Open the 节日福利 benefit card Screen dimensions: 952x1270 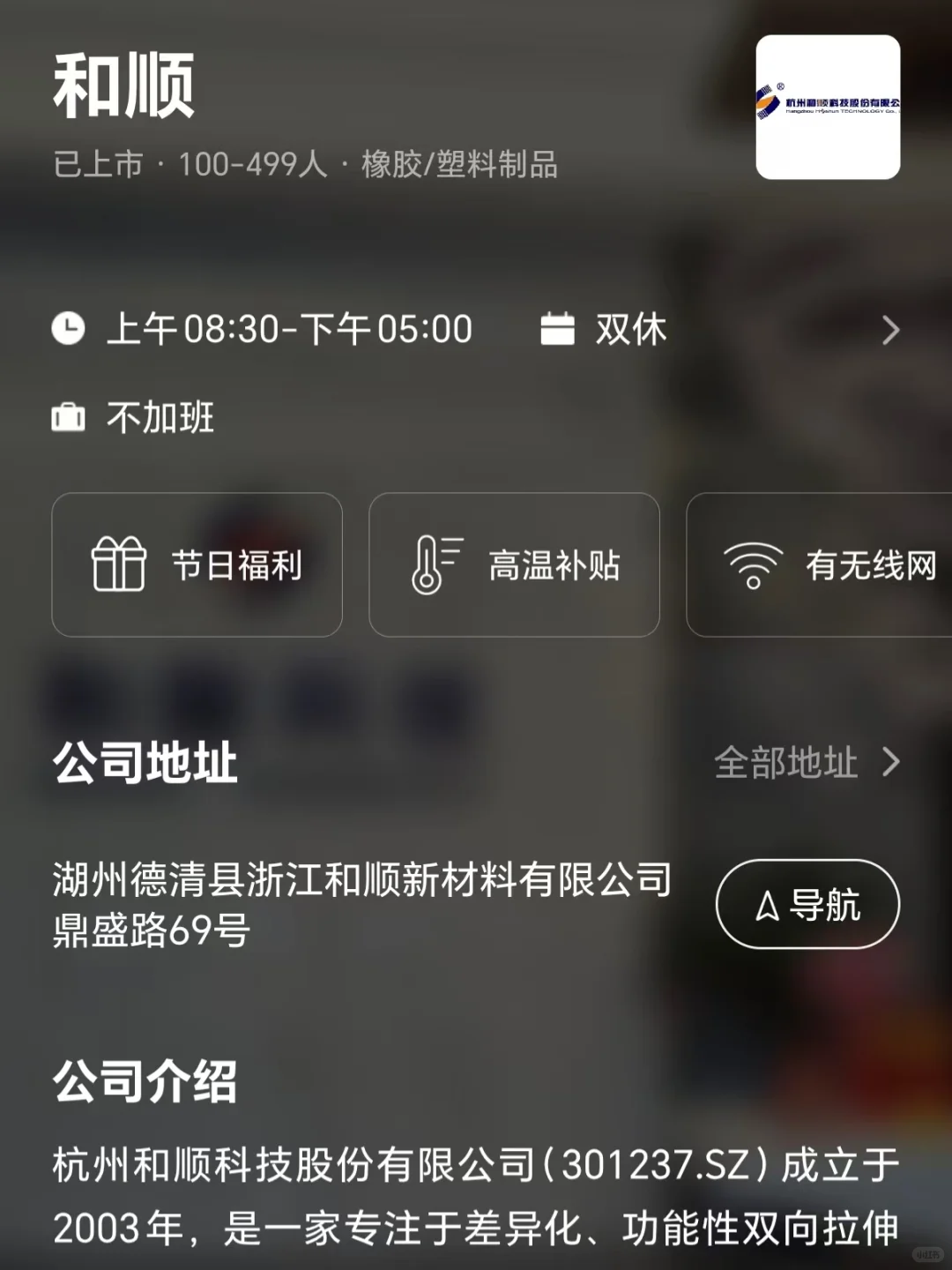tap(197, 564)
